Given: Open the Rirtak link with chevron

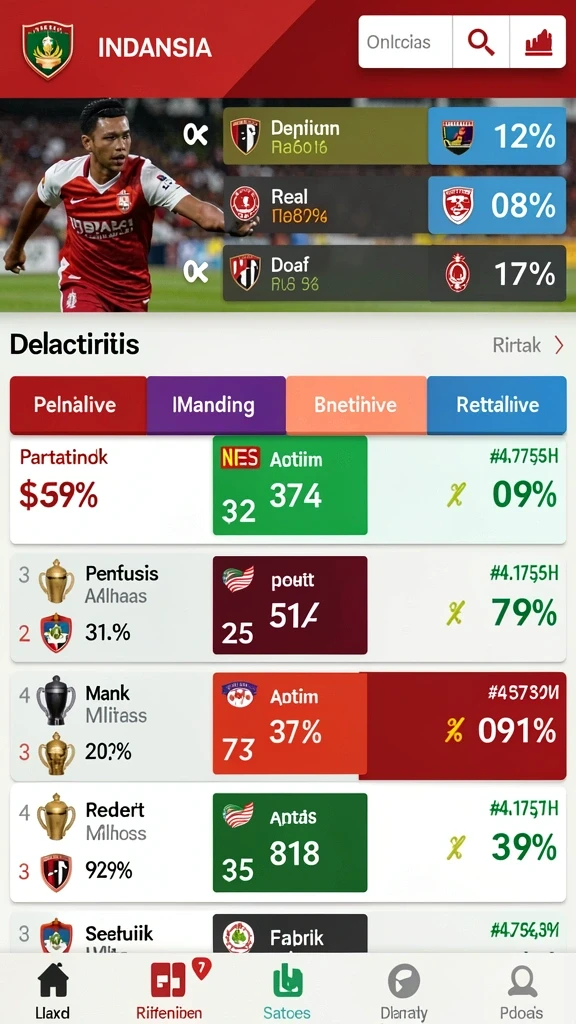Looking at the screenshot, I should [528, 345].
